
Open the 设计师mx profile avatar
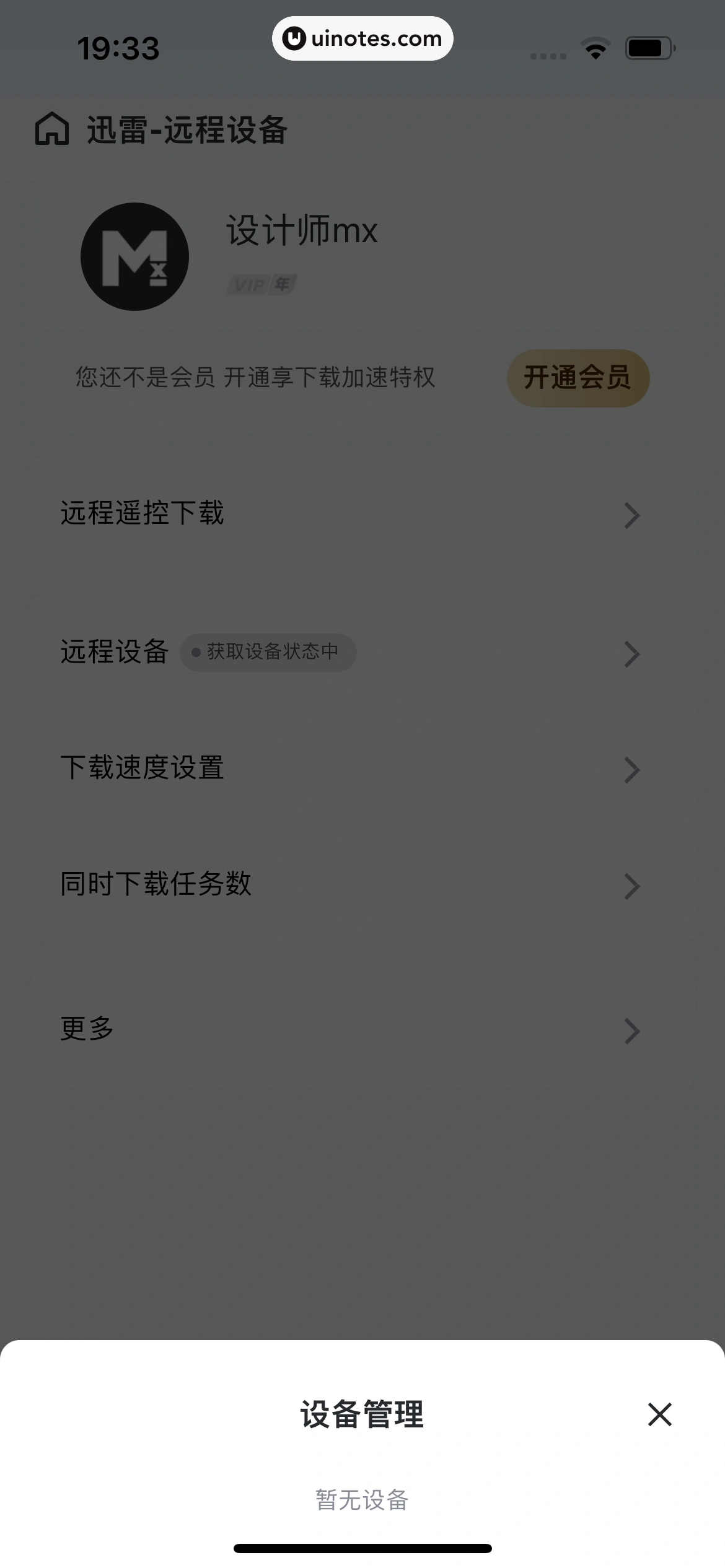coord(134,256)
